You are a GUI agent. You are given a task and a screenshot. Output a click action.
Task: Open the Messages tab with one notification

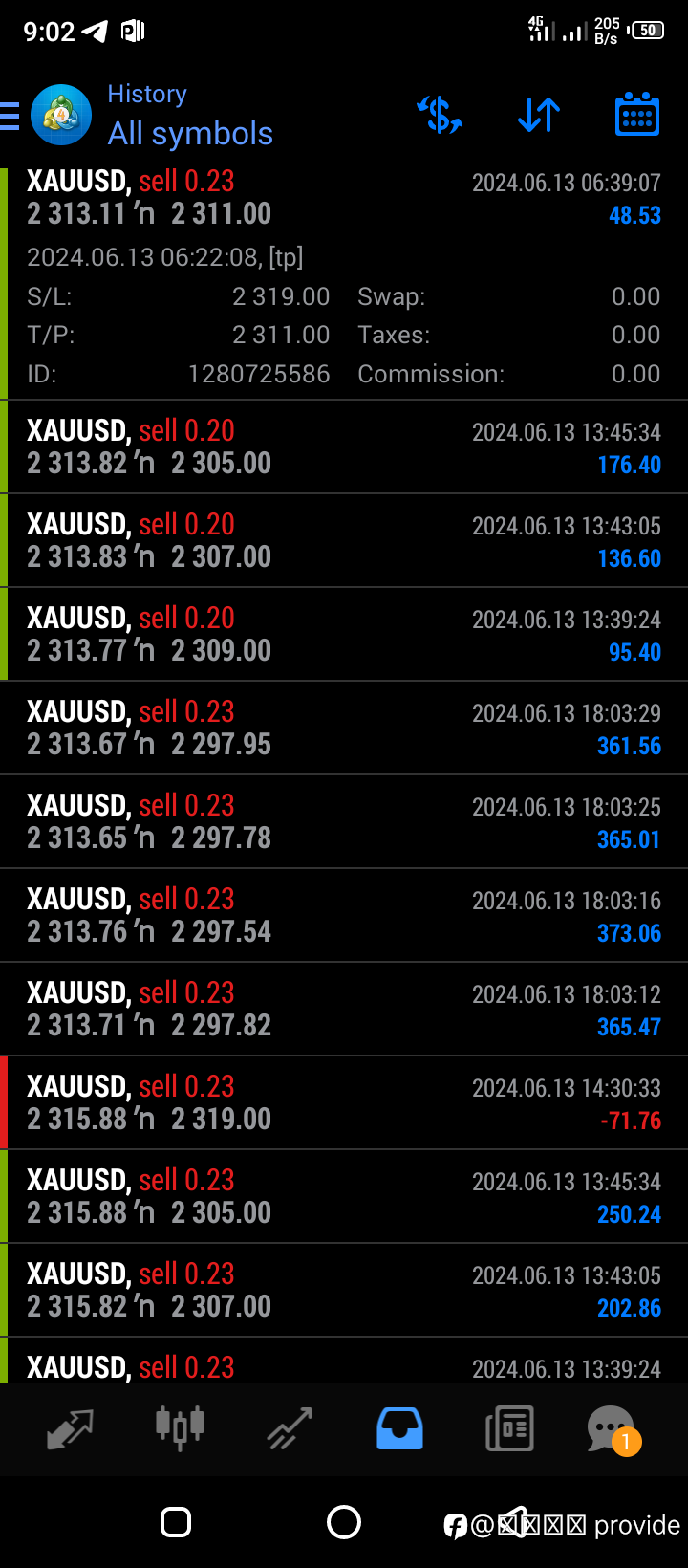tap(613, 1429)
